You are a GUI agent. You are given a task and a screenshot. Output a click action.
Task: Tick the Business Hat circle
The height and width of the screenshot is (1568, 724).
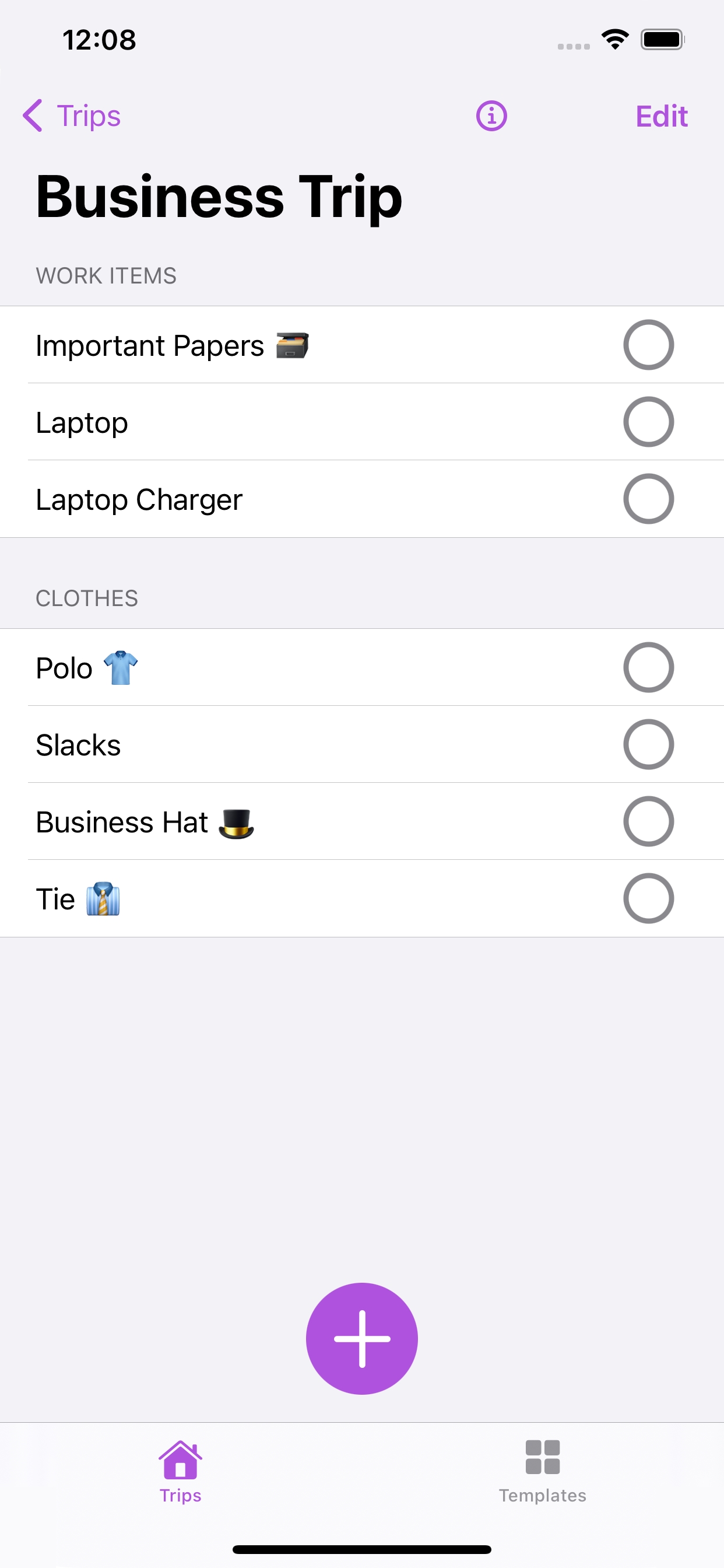648,822
